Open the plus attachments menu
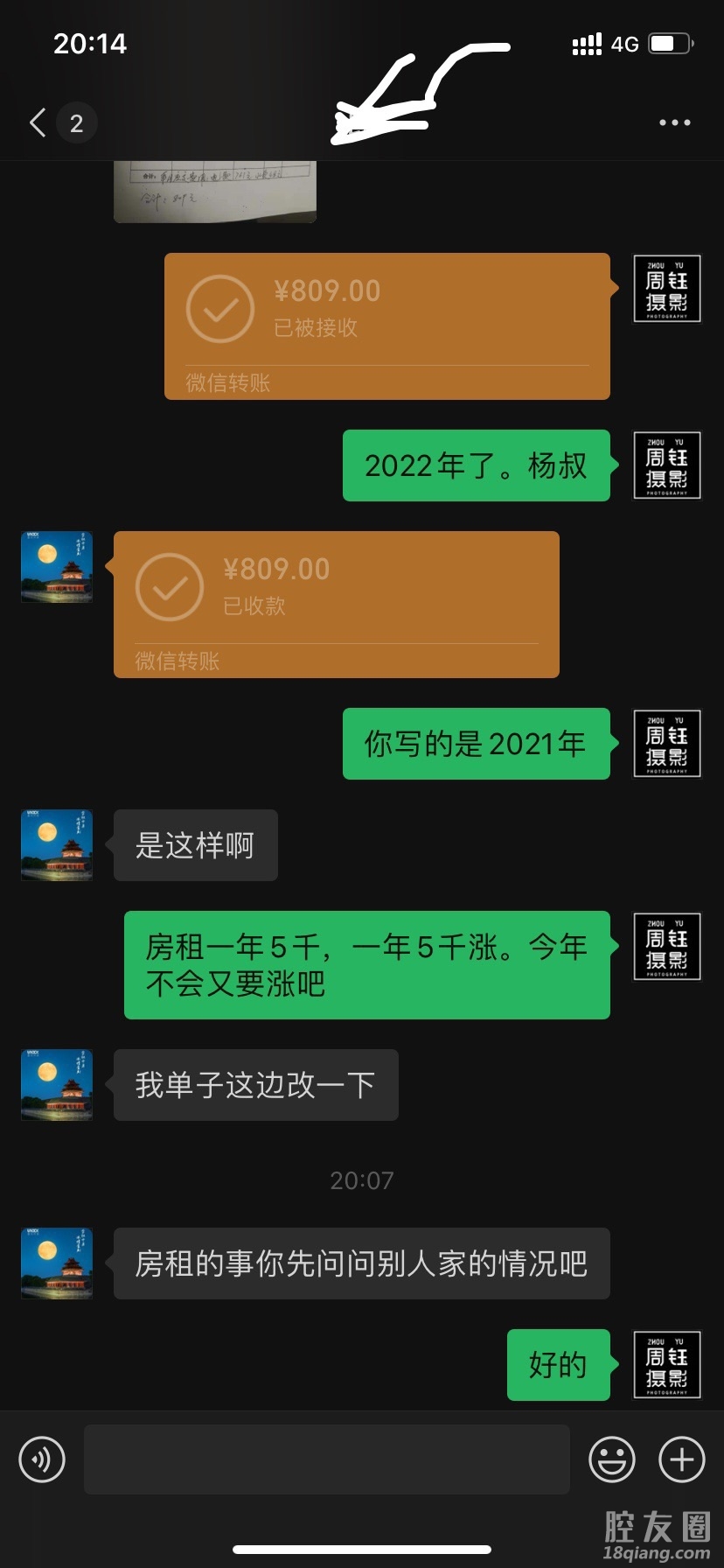 pos(681,1459)
